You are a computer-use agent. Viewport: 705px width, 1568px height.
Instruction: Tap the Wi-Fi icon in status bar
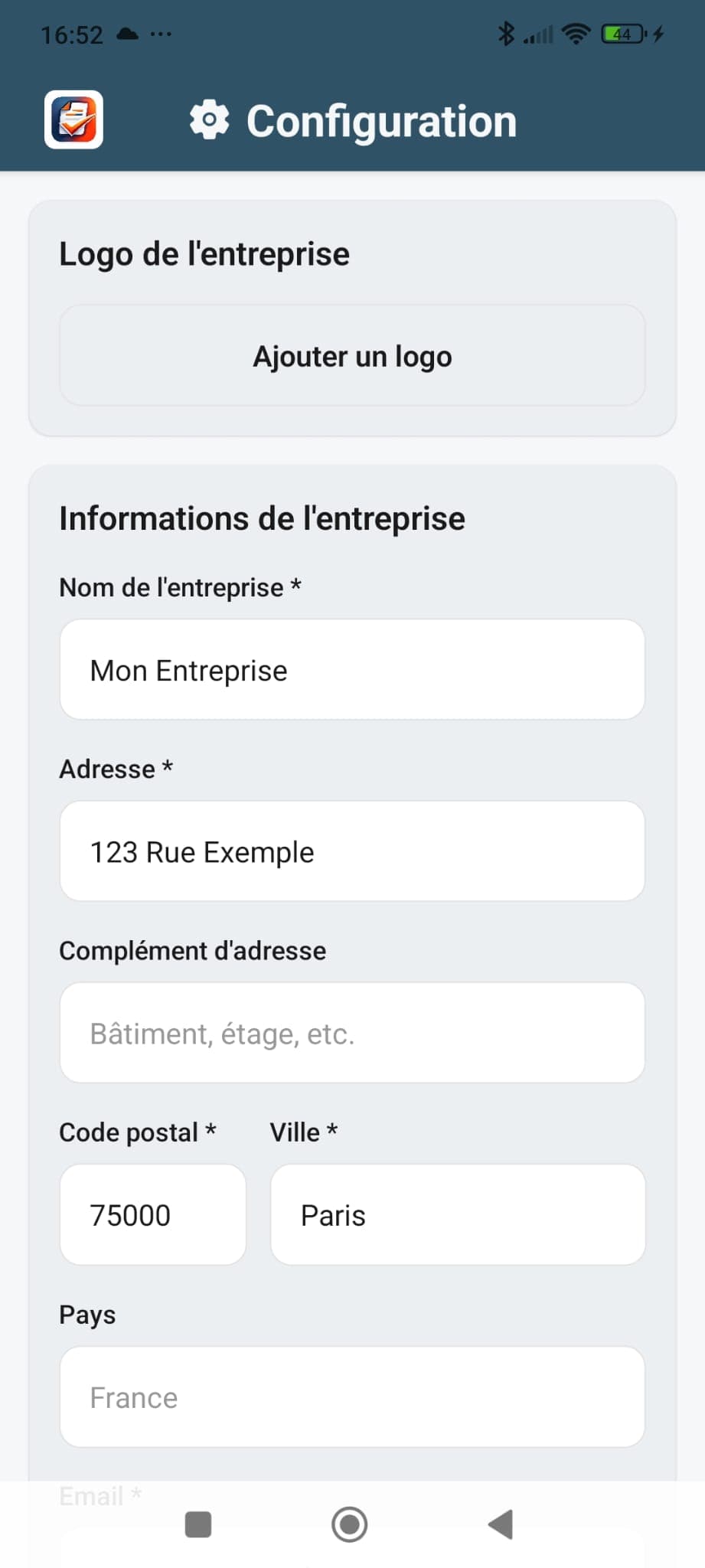pyautogui.click(x=575, y=34)
